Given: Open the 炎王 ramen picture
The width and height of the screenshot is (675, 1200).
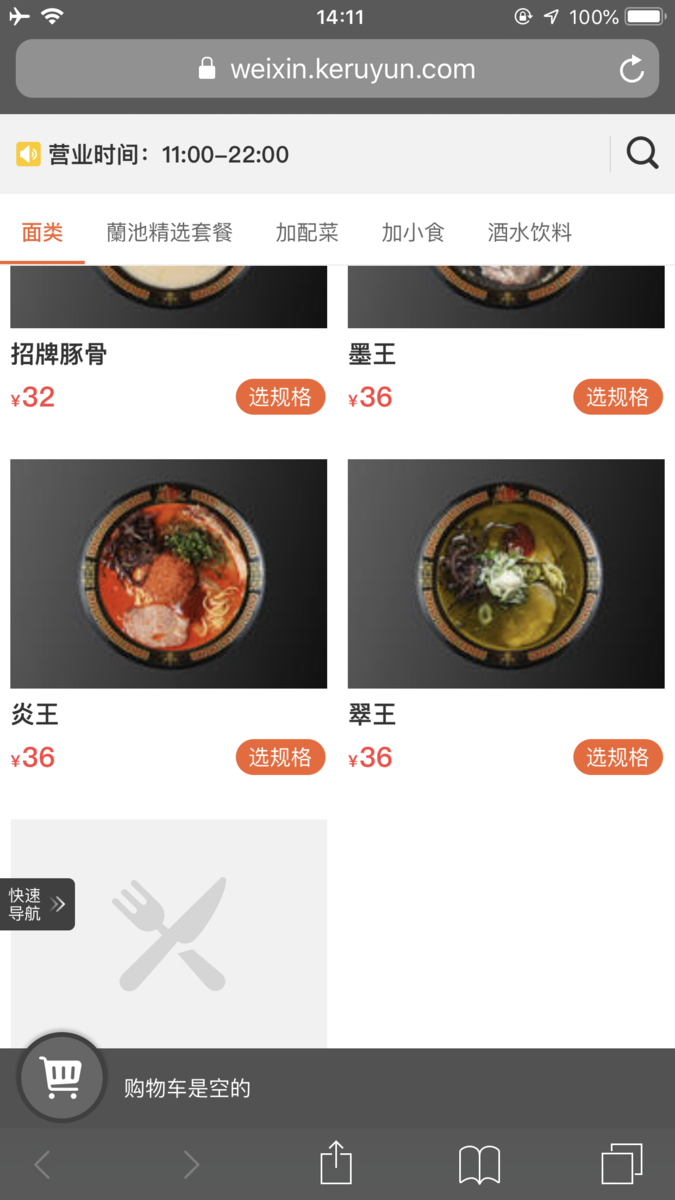Looking at the screenshot, I should coord(168,573).
